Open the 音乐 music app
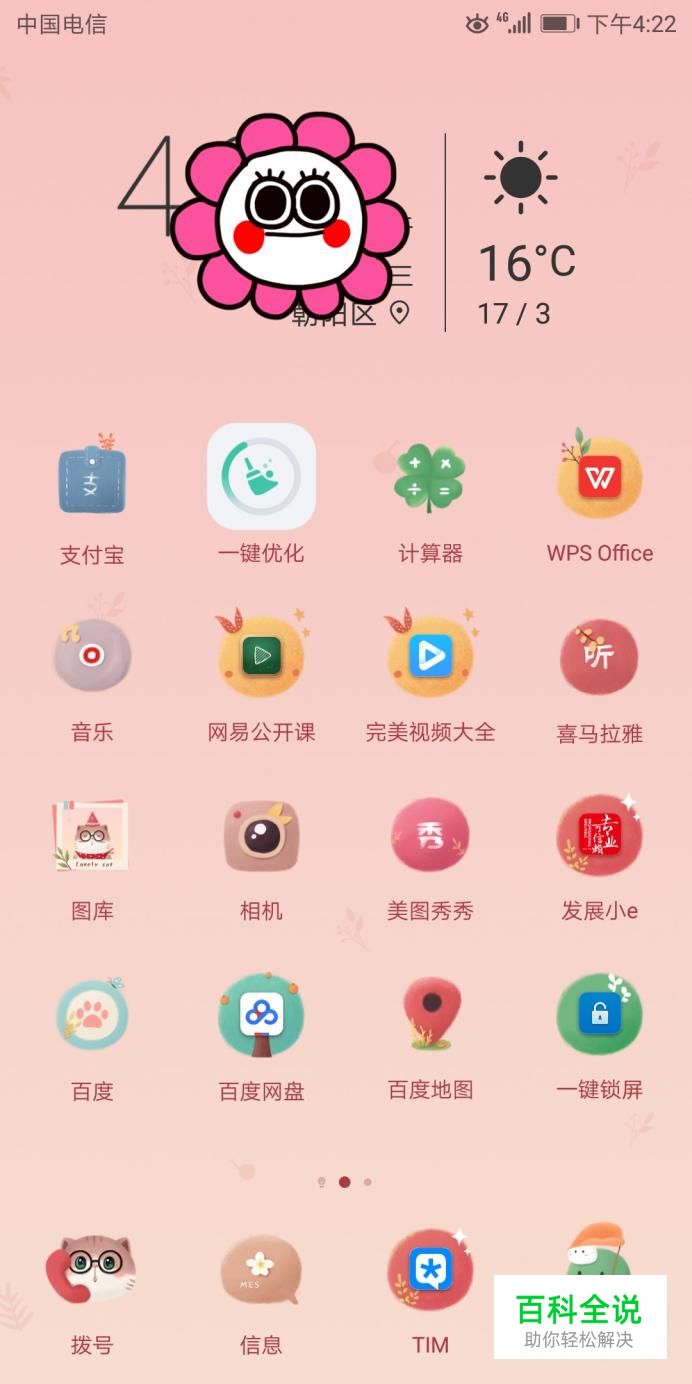 92,656
